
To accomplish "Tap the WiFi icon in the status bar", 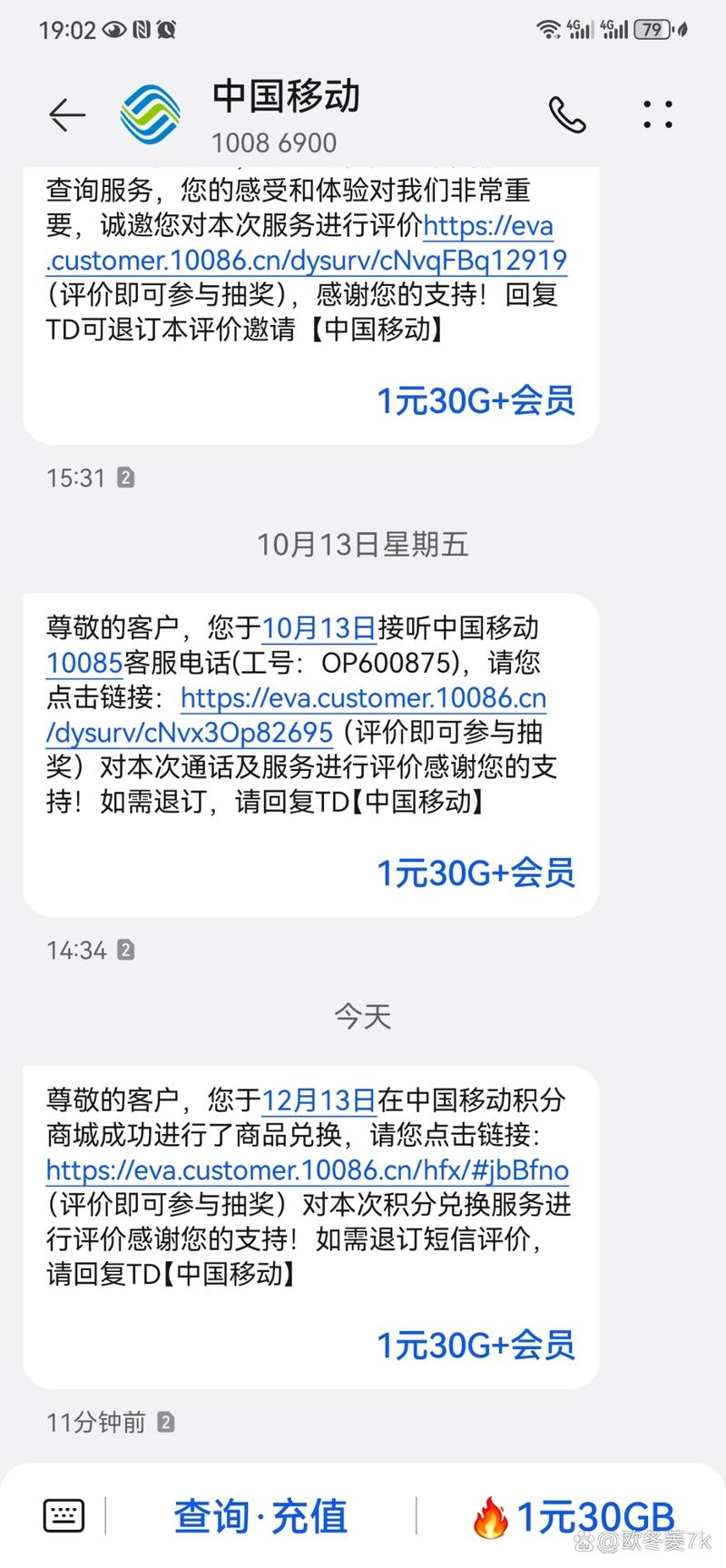I will [548, 27].
